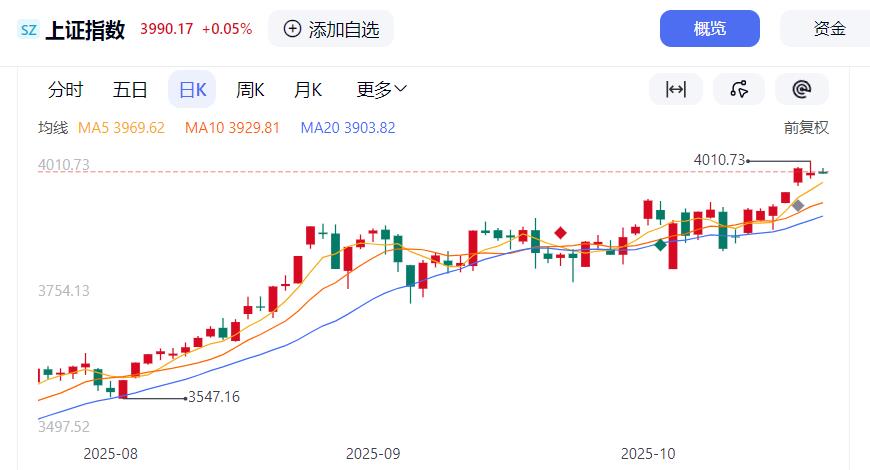870x470 pixels.
Task: Open the indicator settings icon
Action: pos(801,89)
